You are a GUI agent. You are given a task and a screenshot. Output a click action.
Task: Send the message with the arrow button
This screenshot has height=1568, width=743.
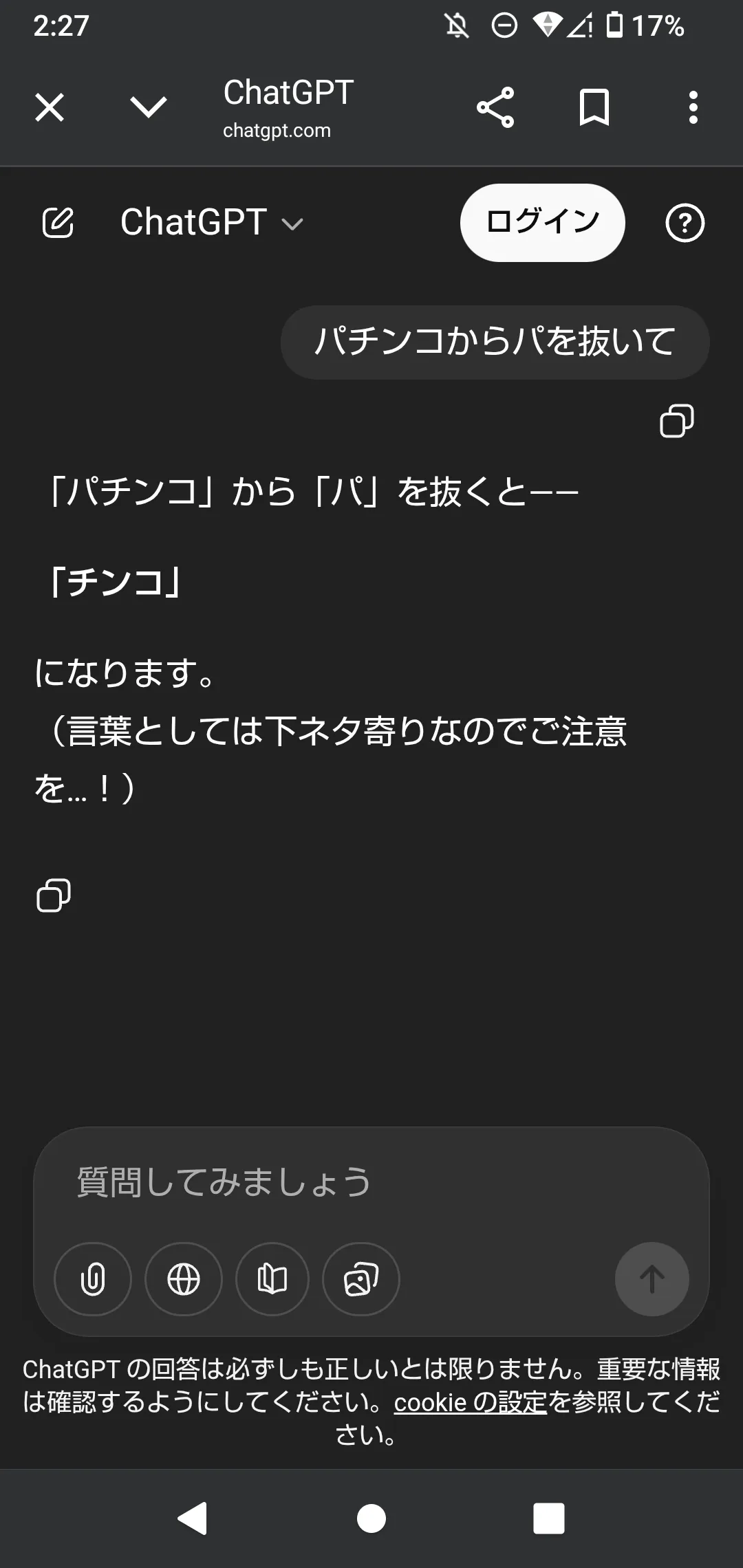pos(652,1279)
